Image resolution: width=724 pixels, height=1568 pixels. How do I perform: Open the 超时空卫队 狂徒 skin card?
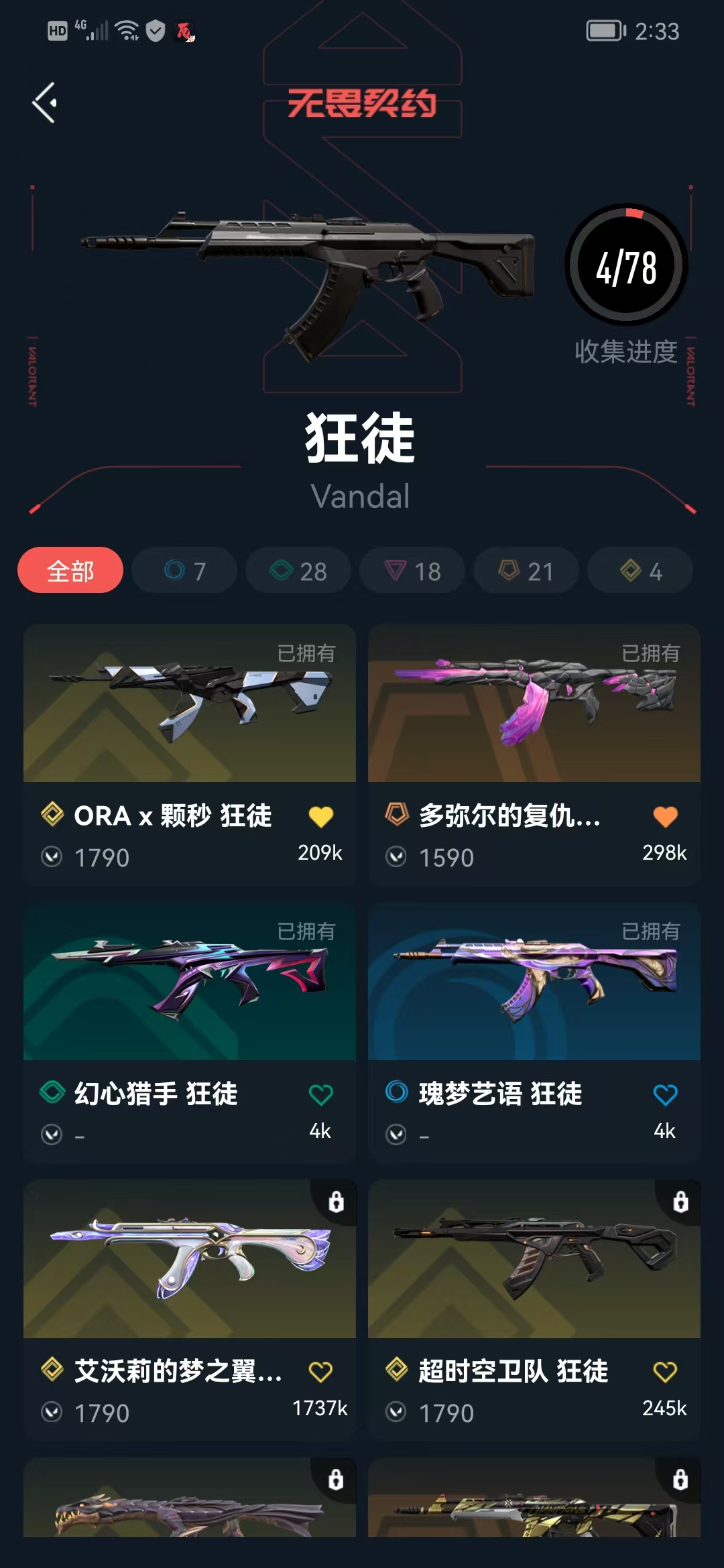534,1311
